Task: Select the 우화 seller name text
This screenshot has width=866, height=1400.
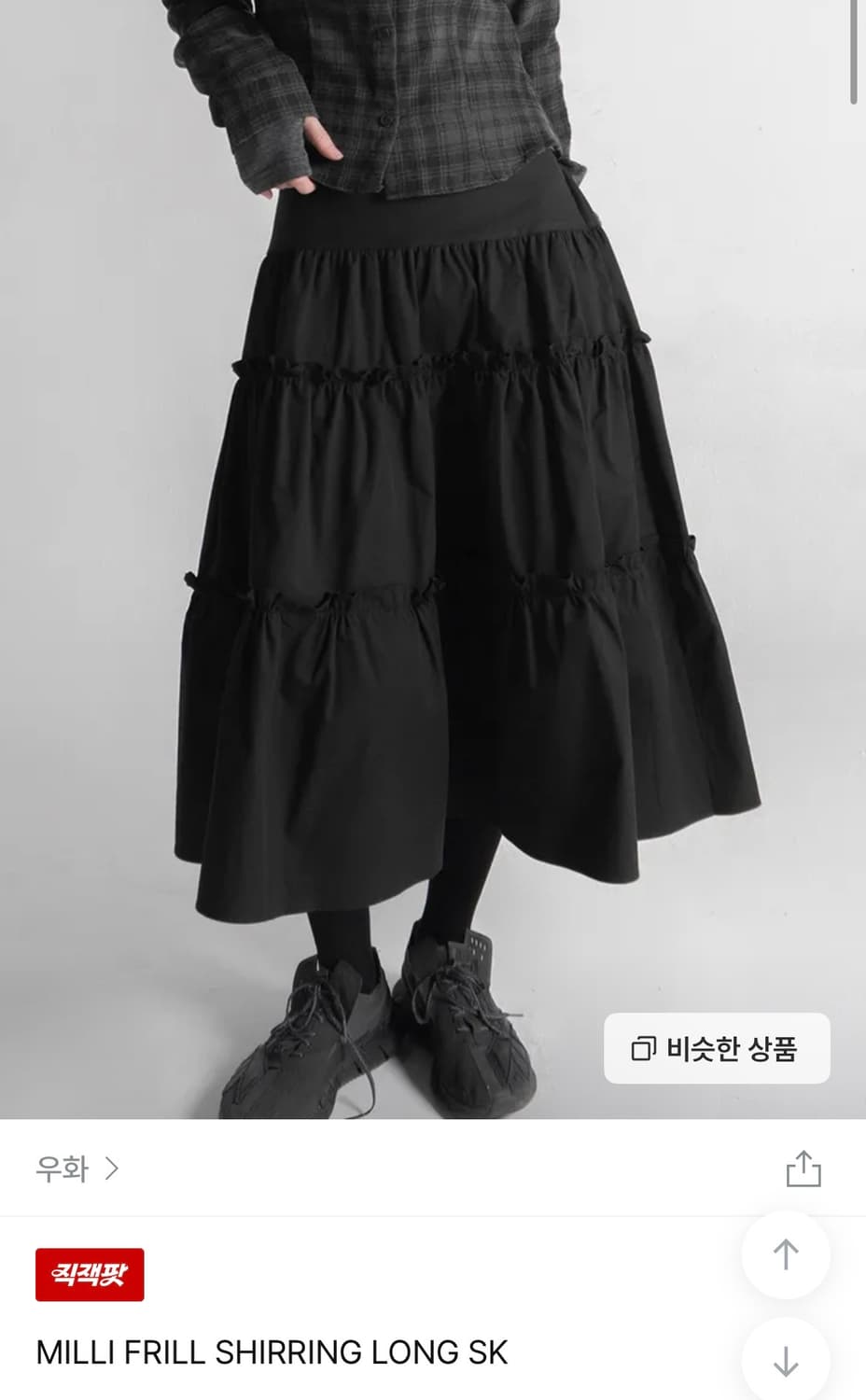Action: [x=63, y=1168]
